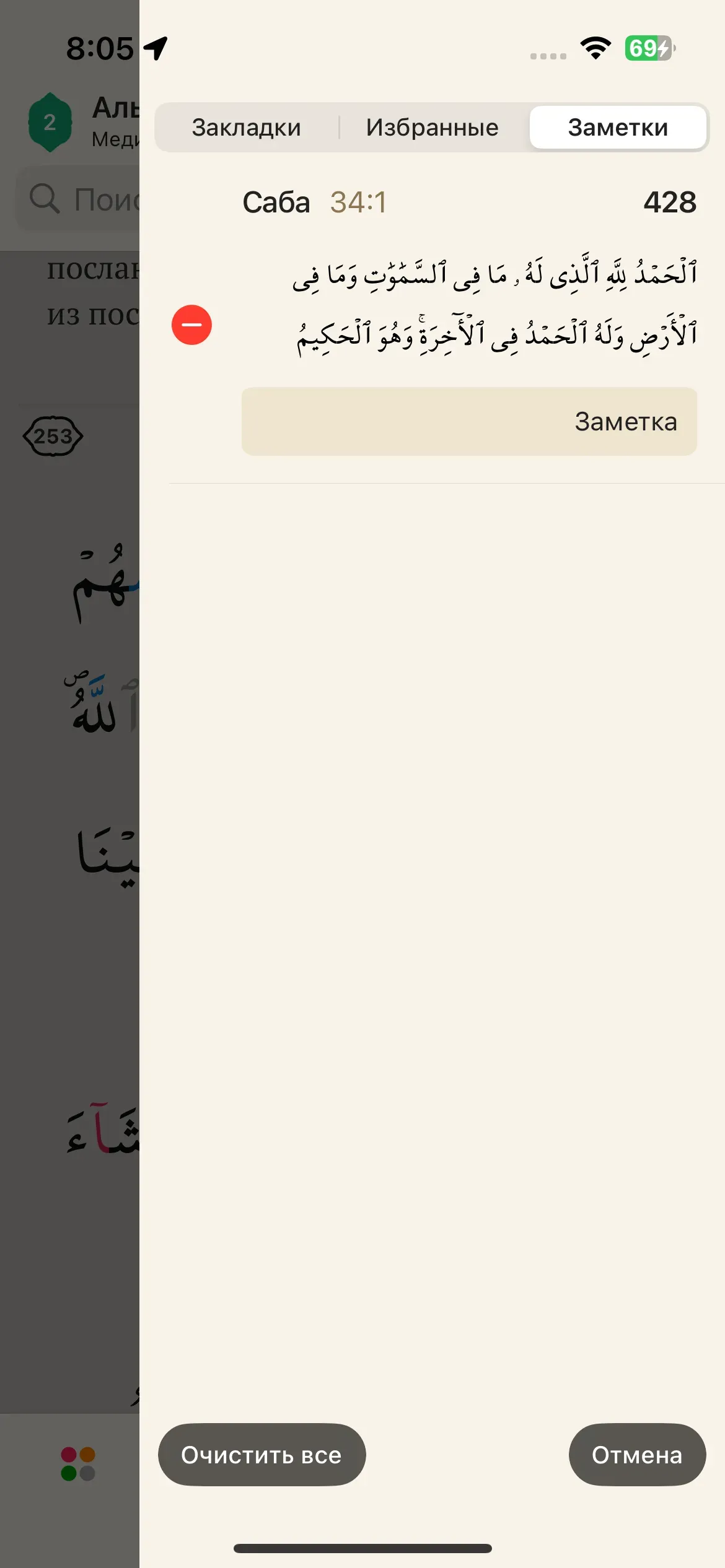
Task: Select the Заметки tab
Action: pos(618,128)
